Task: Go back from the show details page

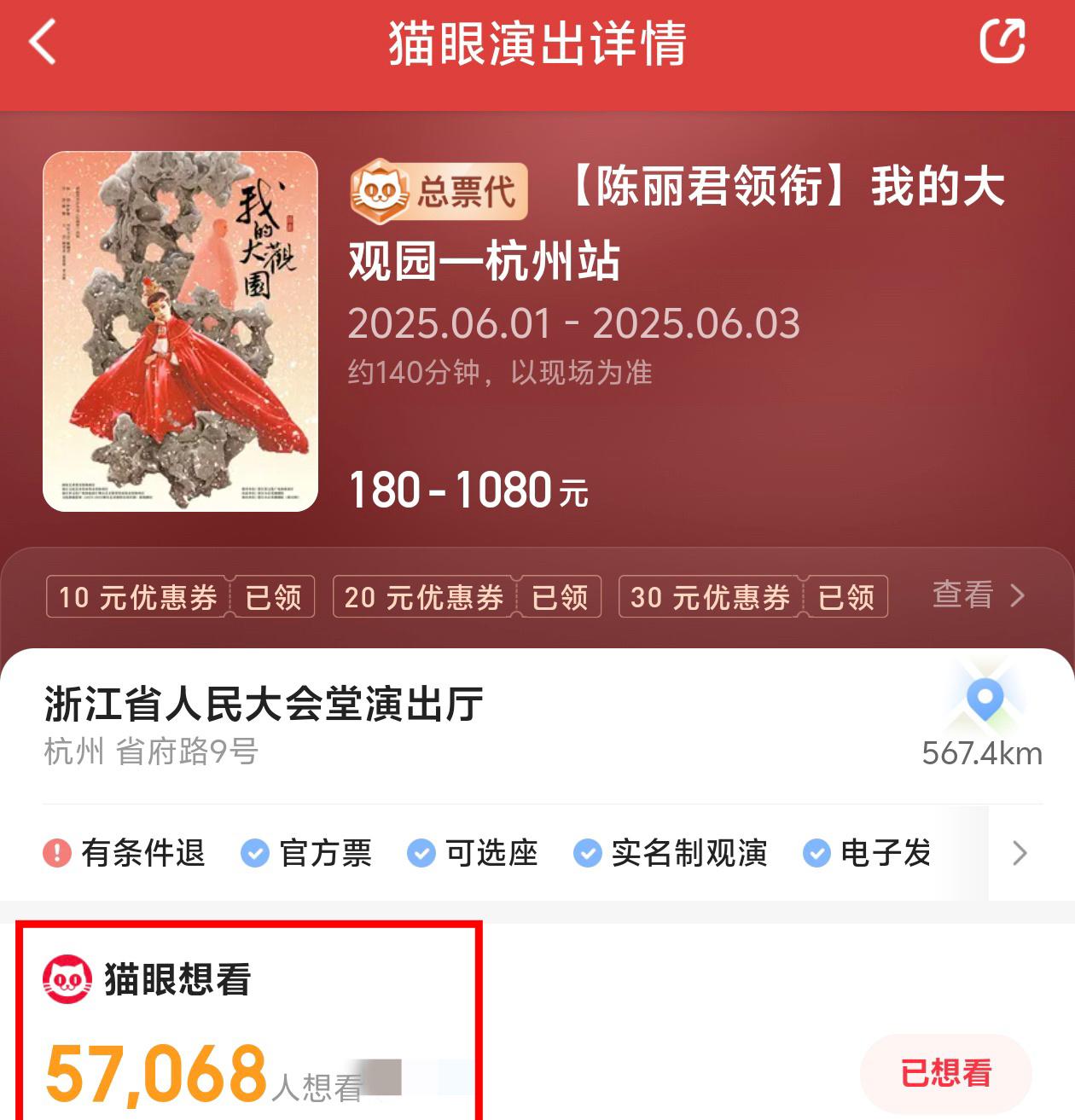Action: 43,43
